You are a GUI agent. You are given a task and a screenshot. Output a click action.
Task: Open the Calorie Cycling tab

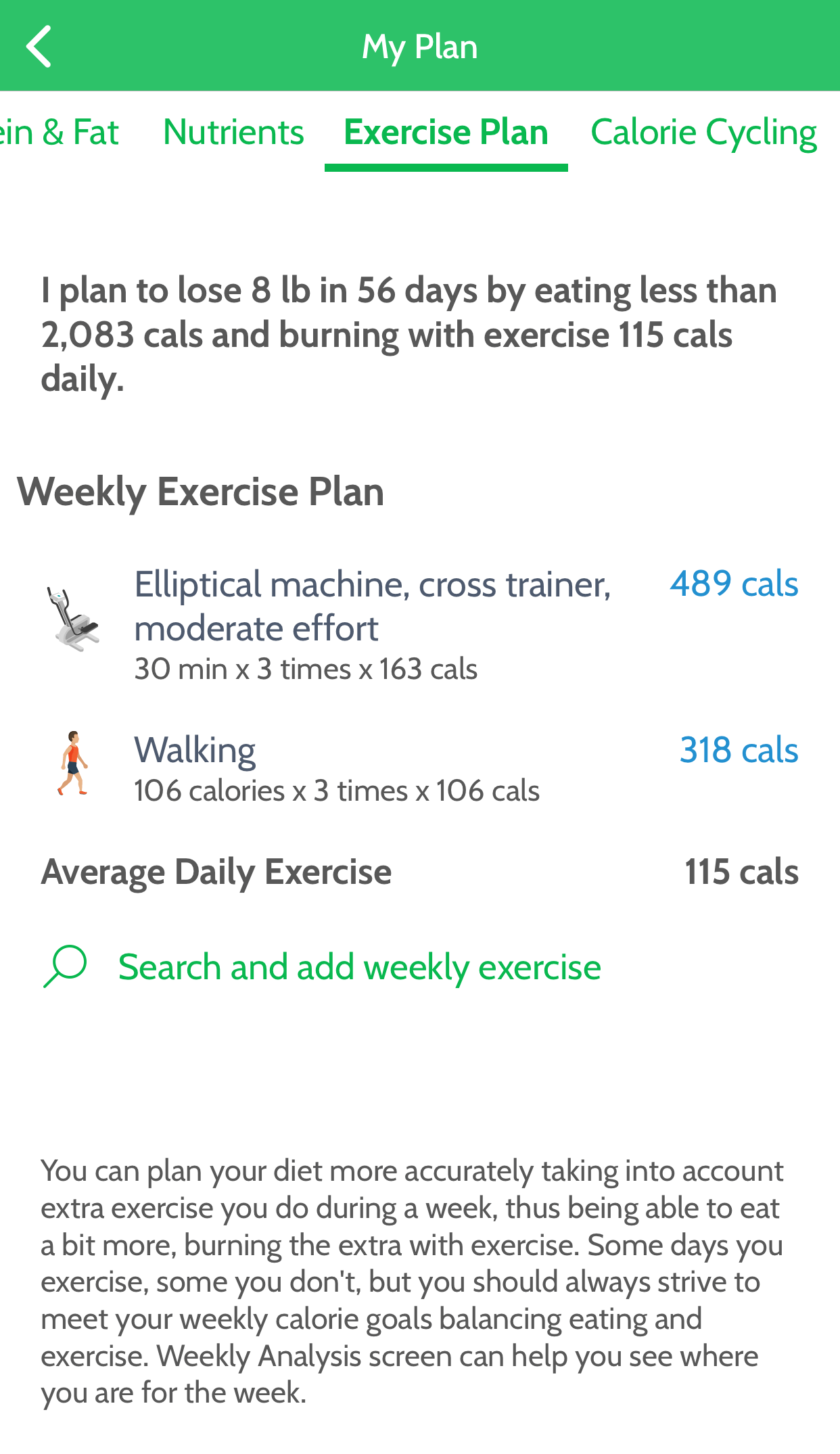click(703, 132)
